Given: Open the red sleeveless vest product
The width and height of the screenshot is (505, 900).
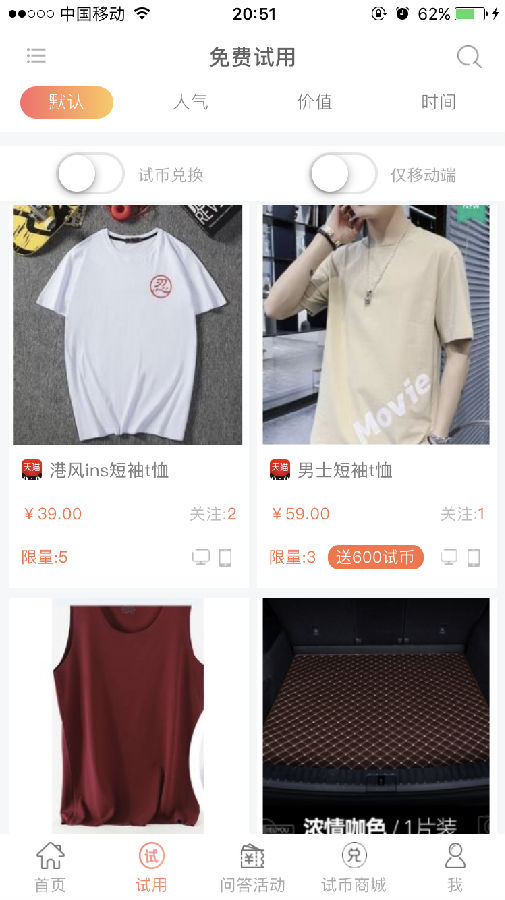Looking at the screenshot, I should (129, 715).
